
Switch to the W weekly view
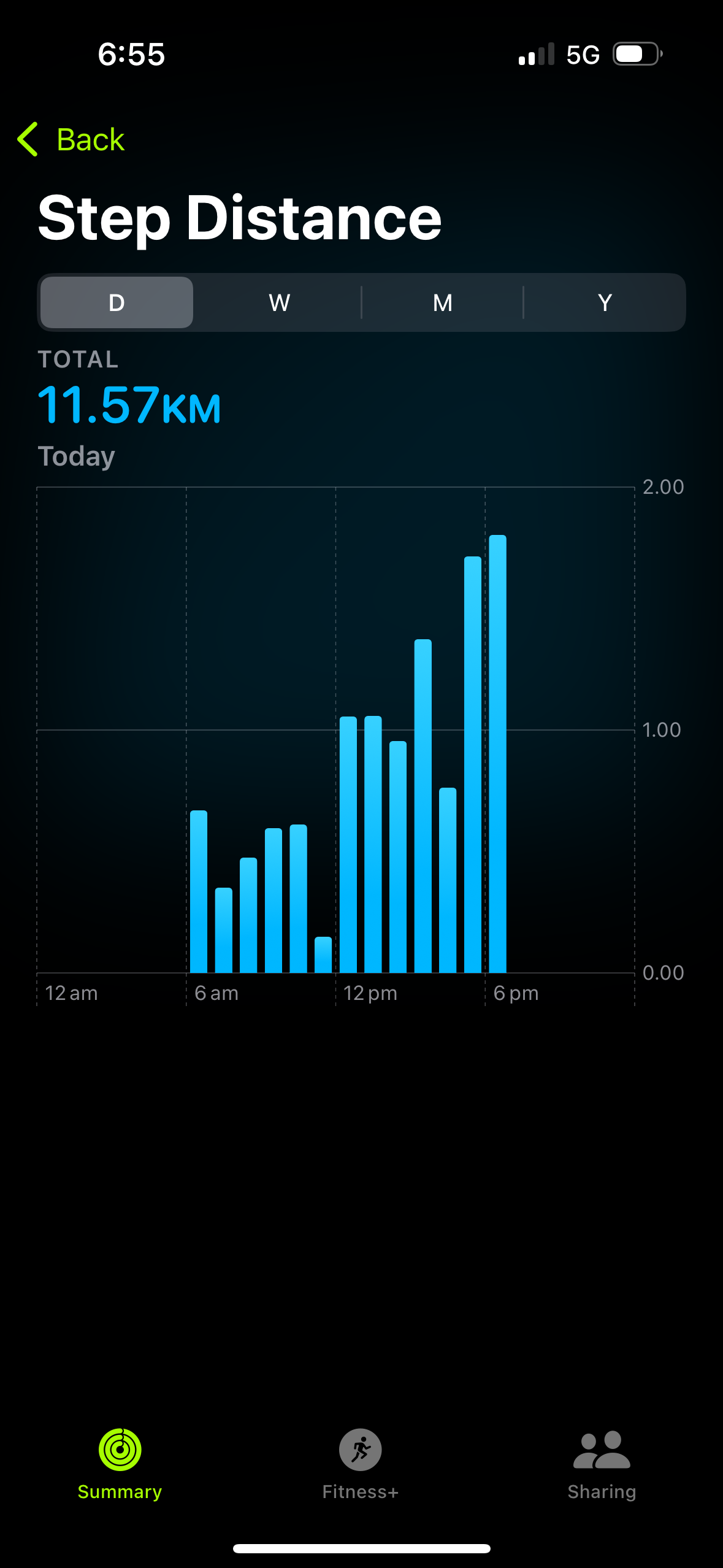[279, 302]
